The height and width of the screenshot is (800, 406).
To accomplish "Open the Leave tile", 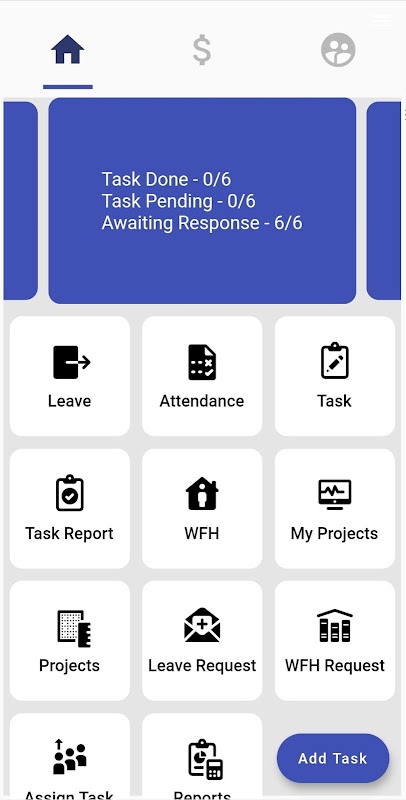I will point(70,376).
